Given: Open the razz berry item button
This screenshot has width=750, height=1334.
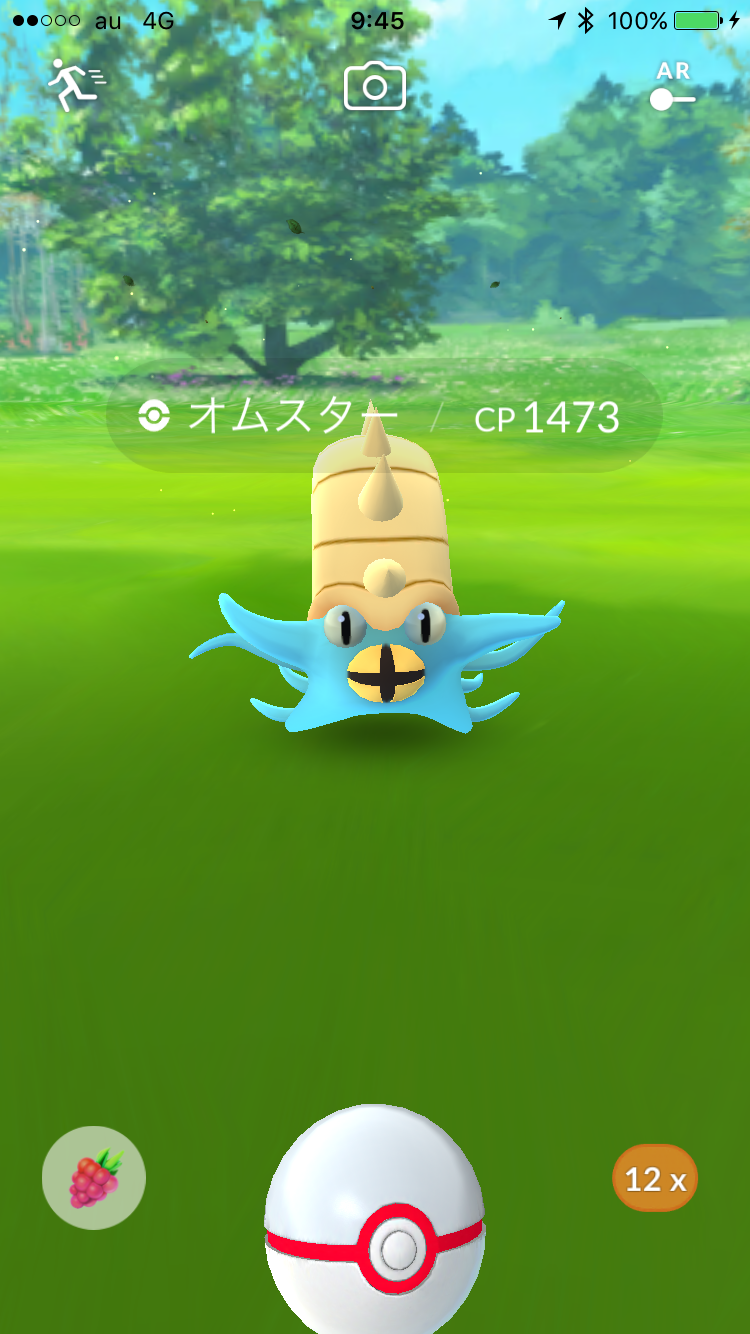Looking at the screenshot, I should [94, 1179].
